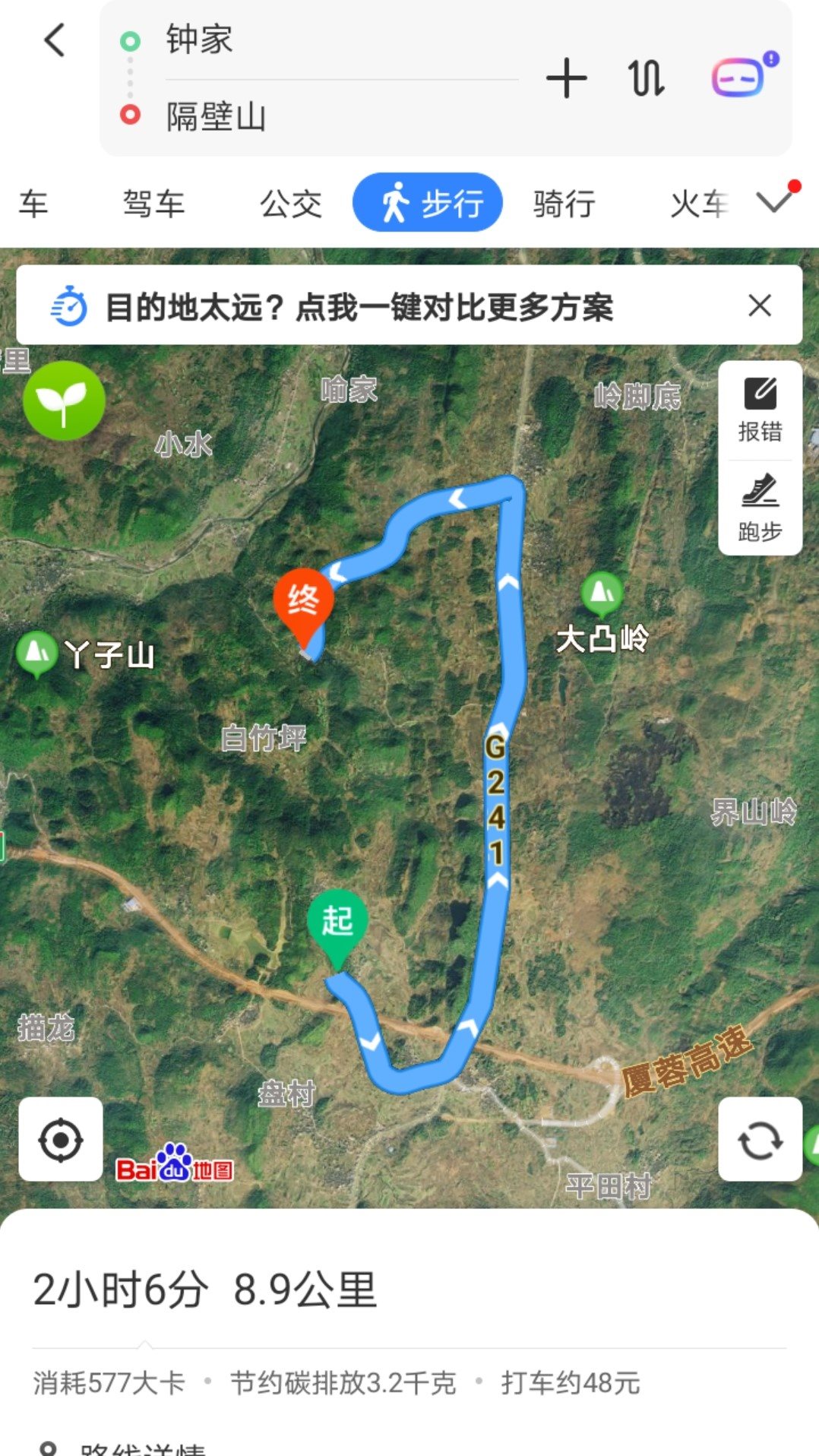Add a waypoint with the plus icon
This screenshot has height=1456, width=819.
tap(567, 78)
